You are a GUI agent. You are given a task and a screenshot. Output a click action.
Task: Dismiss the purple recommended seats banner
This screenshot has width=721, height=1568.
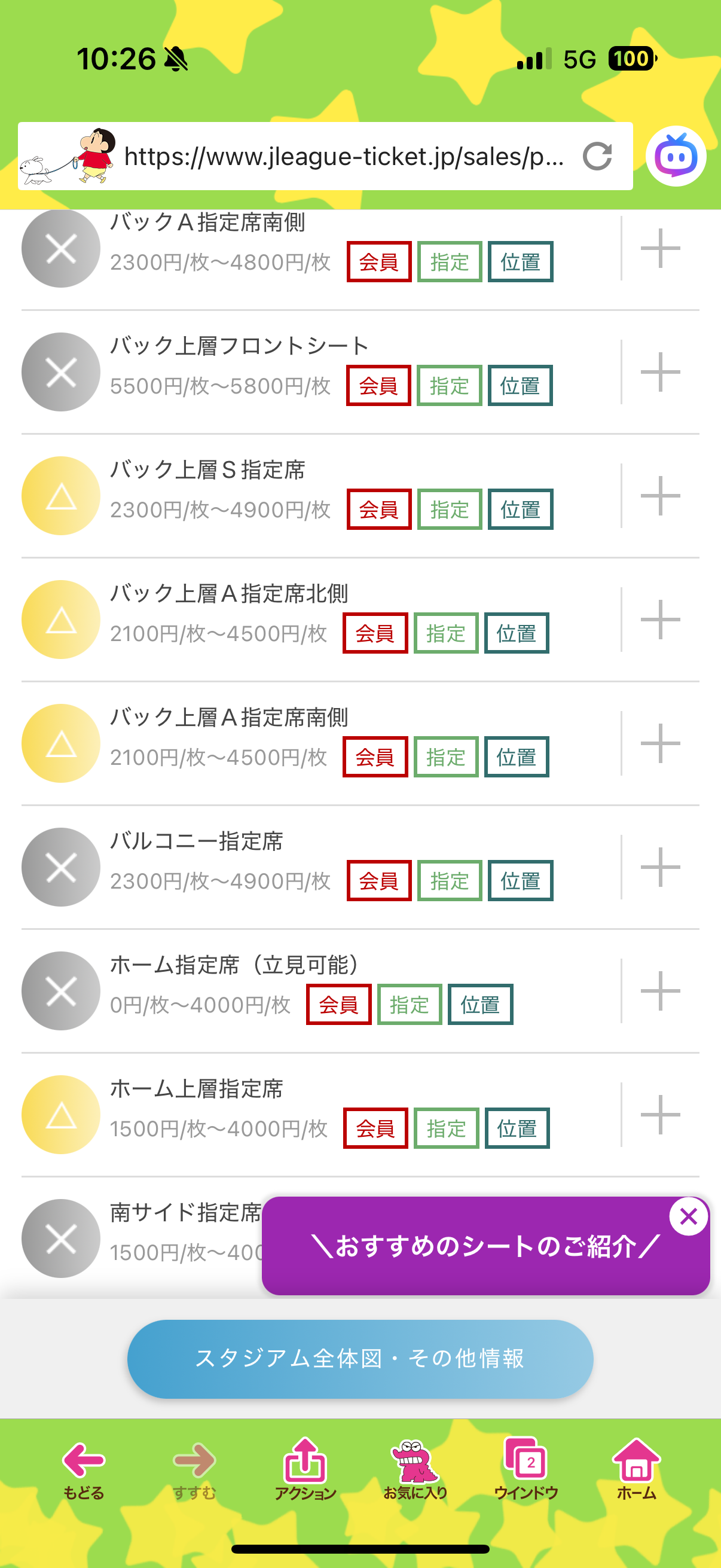pyautogui.click(x=688, y=1217)
